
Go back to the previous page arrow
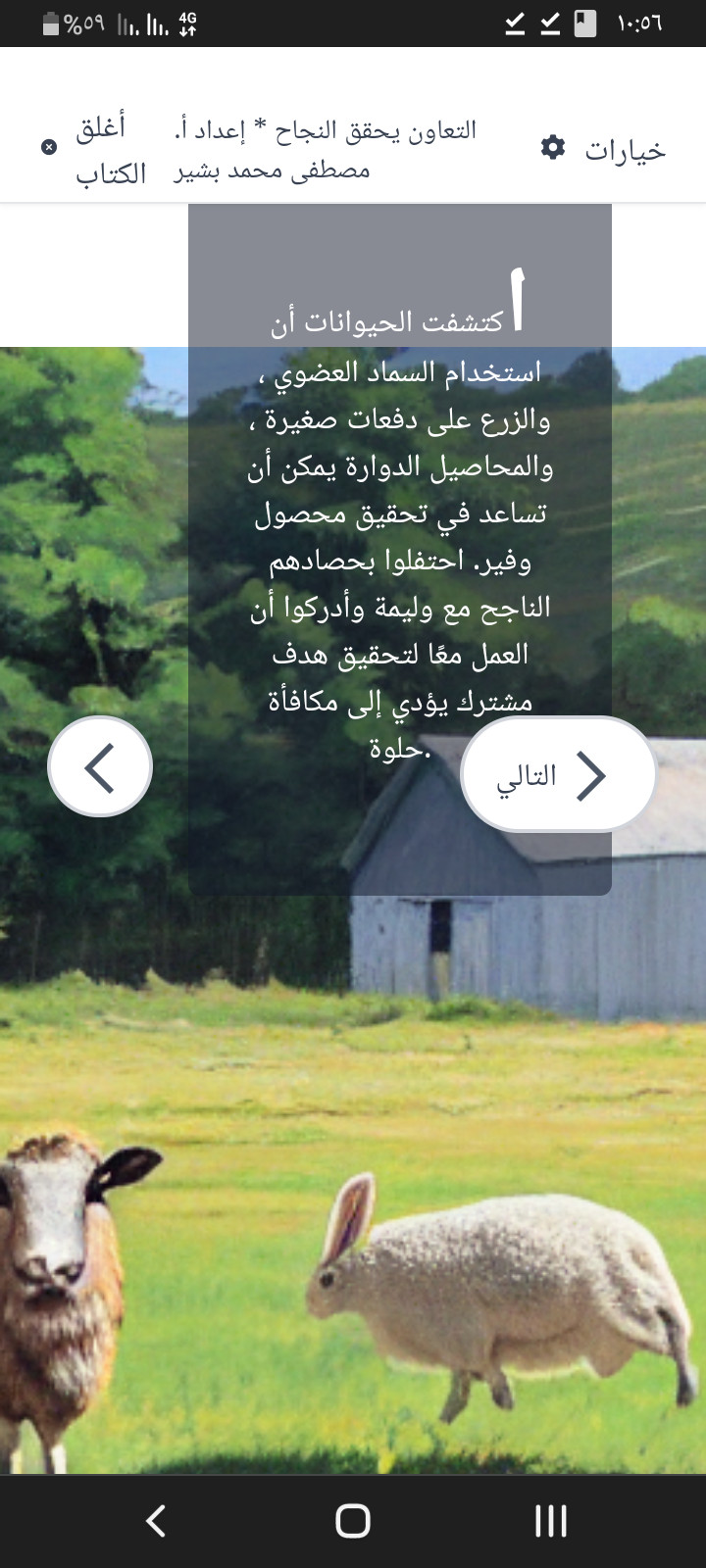pyautogui.click(x=100, y=767)
